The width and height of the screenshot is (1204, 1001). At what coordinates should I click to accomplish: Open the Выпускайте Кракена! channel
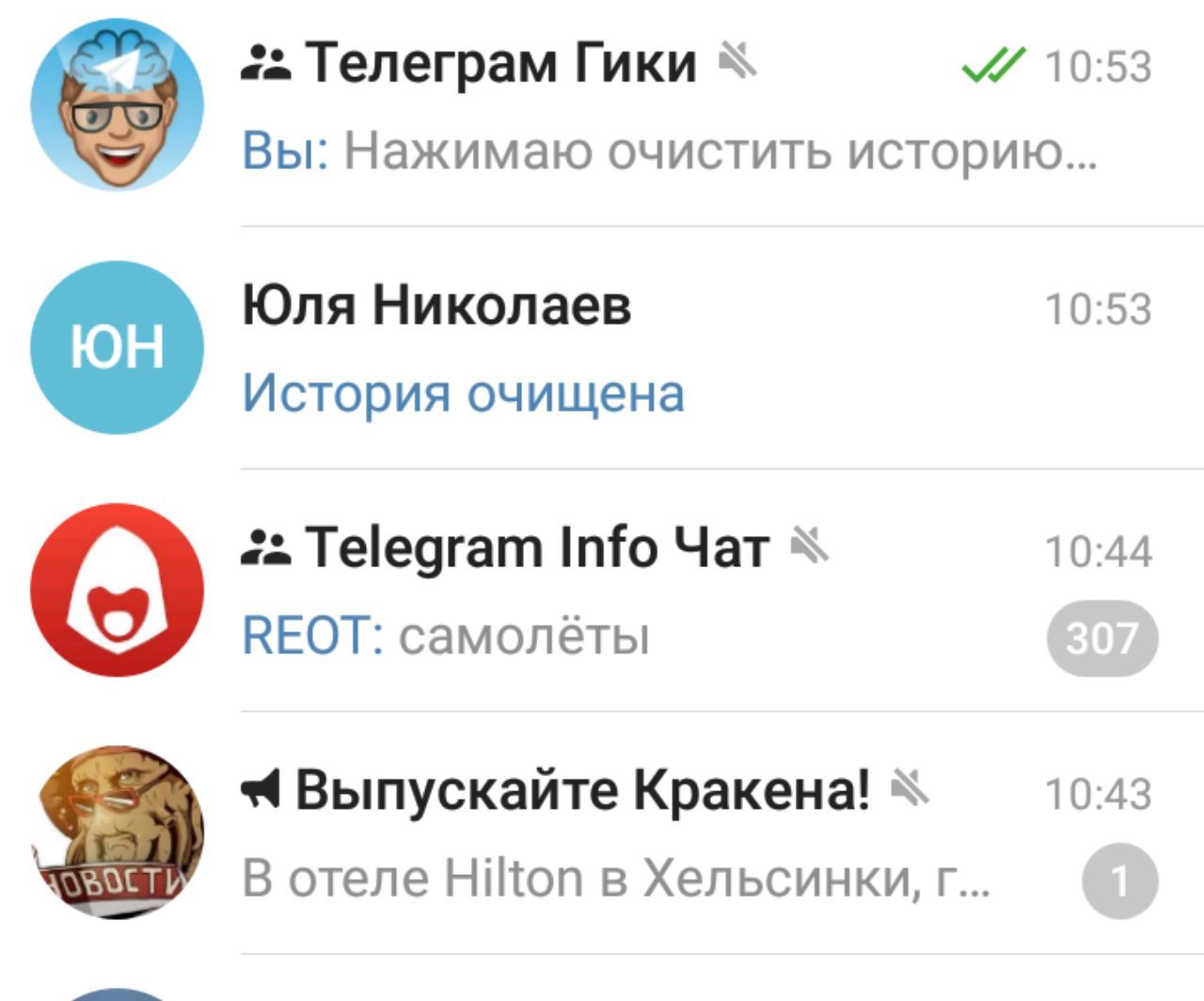coord(602,834)
